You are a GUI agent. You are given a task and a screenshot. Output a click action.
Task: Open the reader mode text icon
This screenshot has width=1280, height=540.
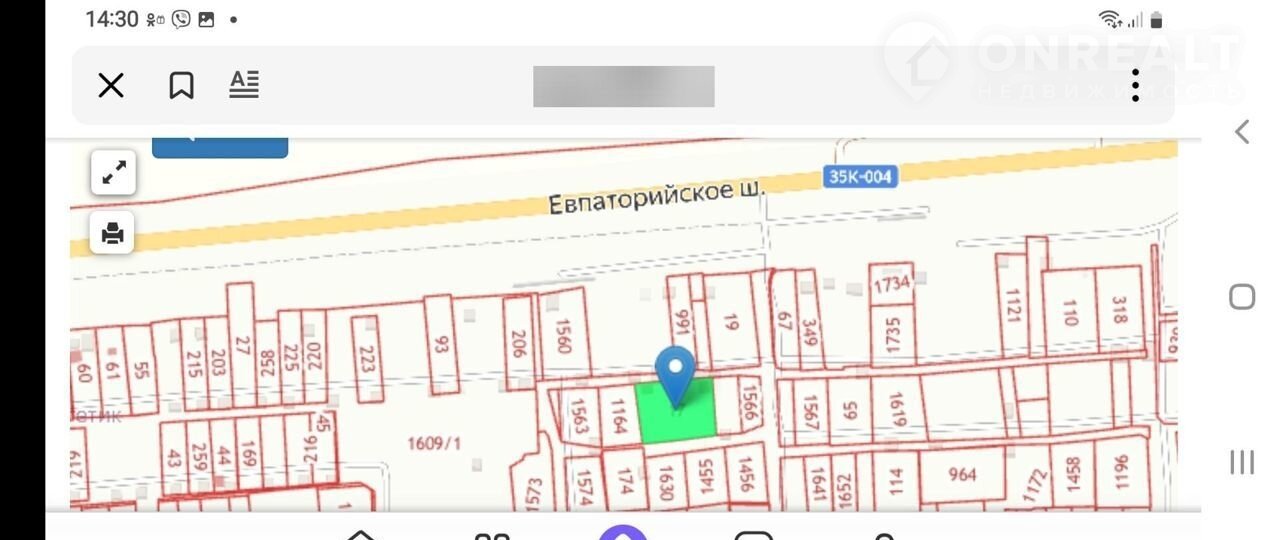pyautogui.click(x=244, y=84)
